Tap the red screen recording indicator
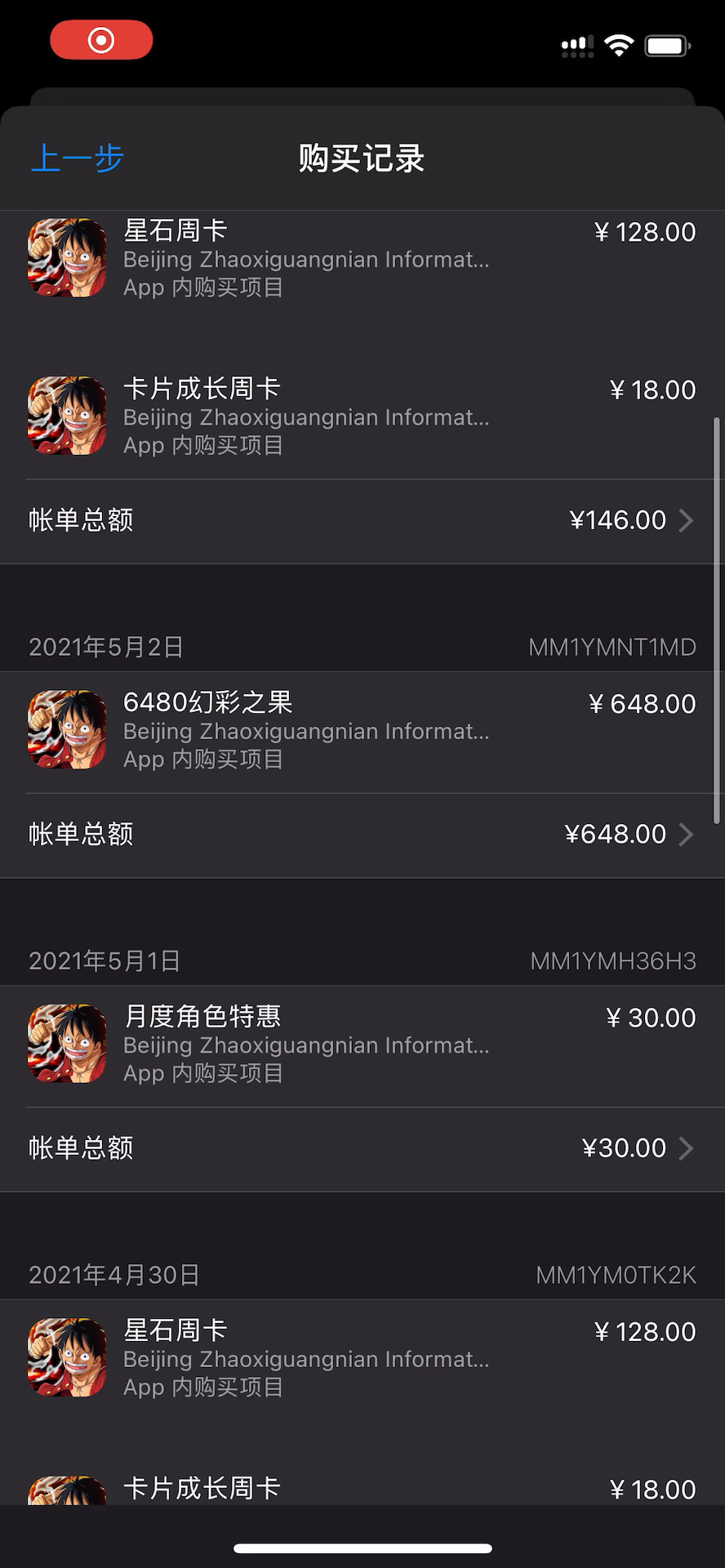The width and height of the screenshot is (725, 1568). point(101,40)
